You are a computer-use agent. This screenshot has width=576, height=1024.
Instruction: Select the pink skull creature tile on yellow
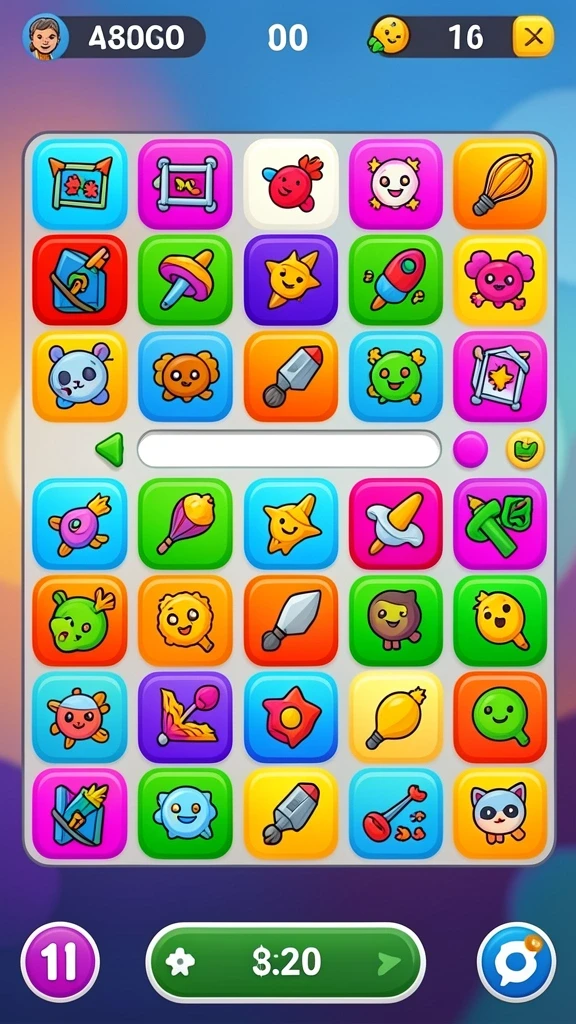click(x=500, y=280)
